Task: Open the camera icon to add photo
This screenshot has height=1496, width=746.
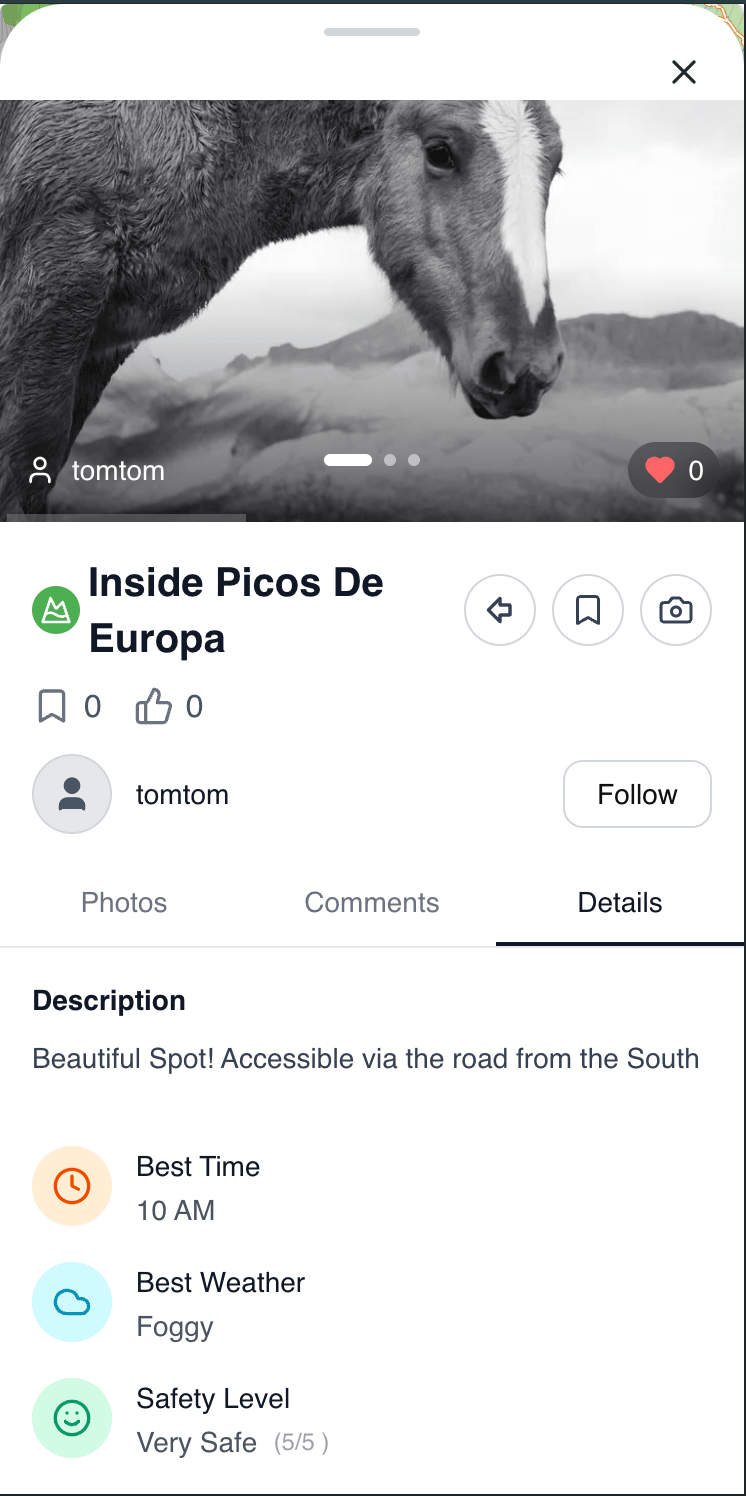Action: [x=676, y=610]
